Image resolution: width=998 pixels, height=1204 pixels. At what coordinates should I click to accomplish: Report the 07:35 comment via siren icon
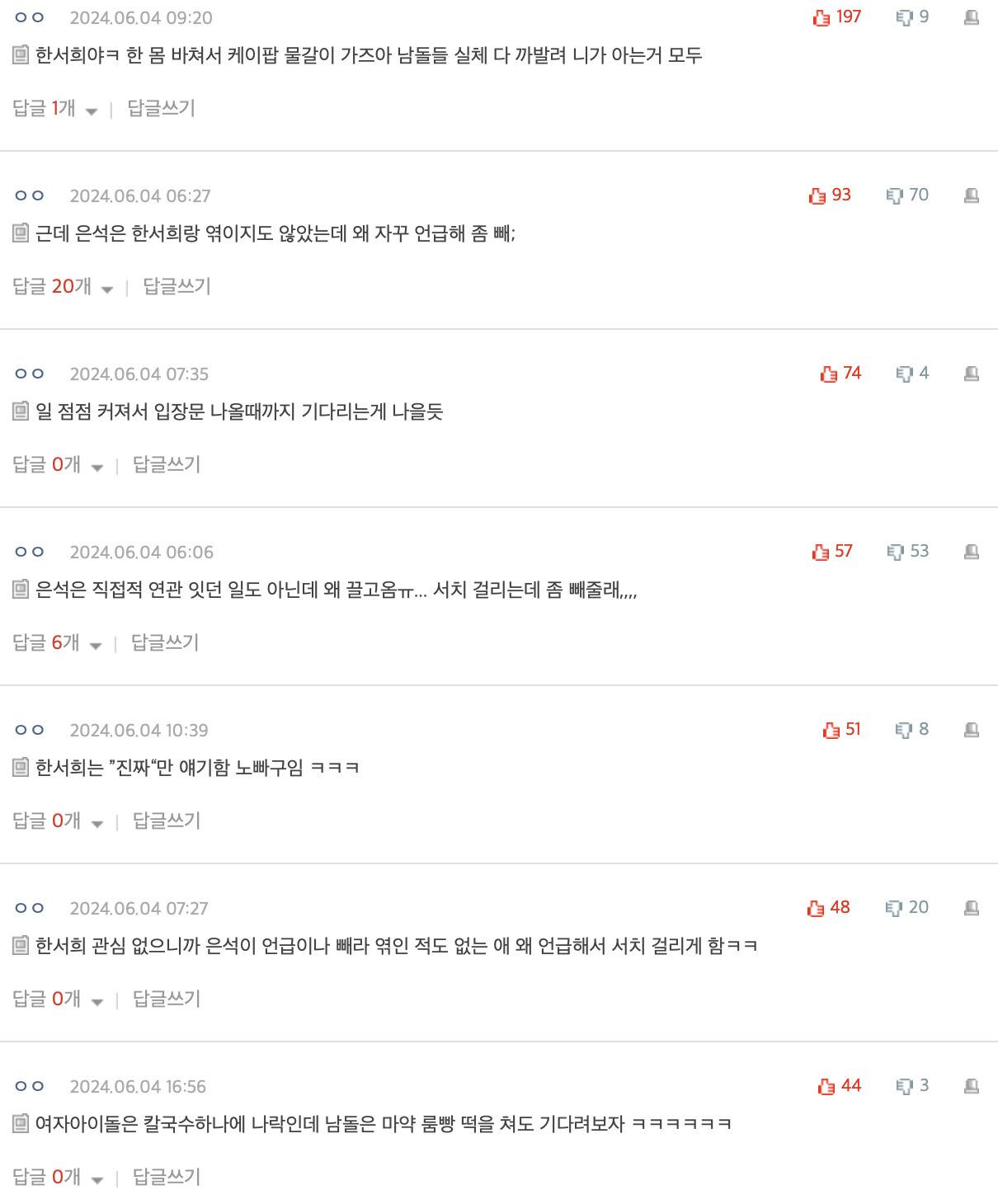point(972,374)
